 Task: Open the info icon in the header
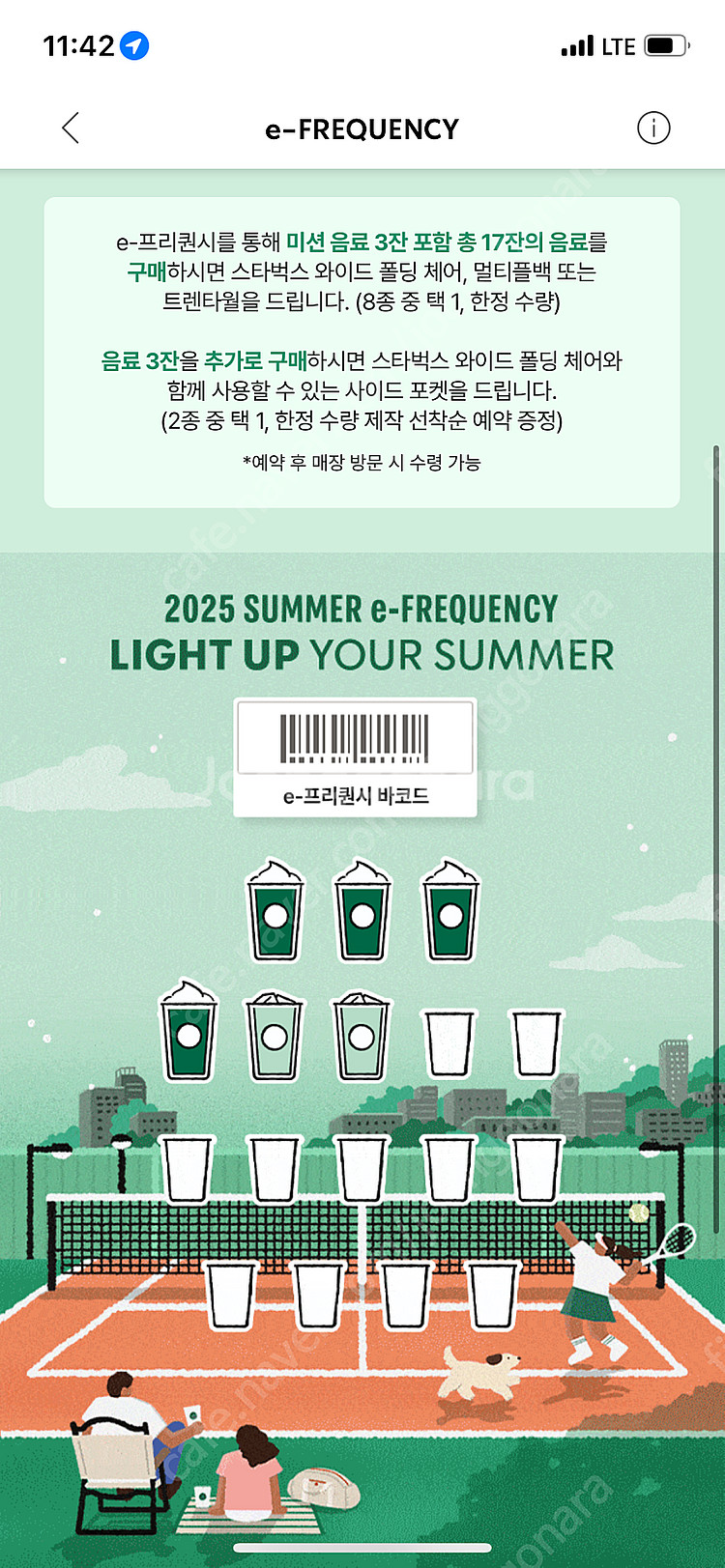pyautogui.click(x=653, y=128)
